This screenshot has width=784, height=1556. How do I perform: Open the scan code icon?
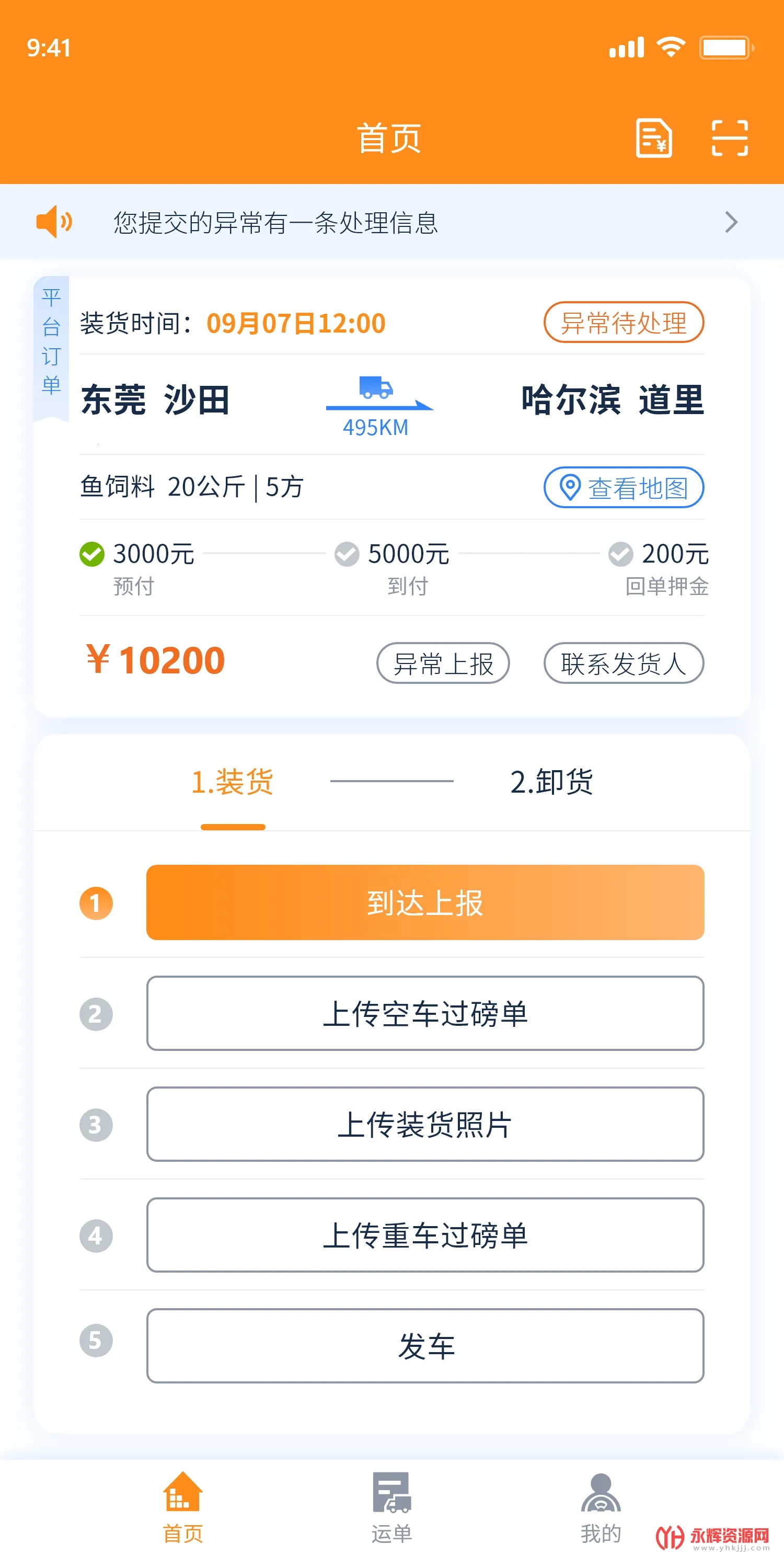pos(729,139)
